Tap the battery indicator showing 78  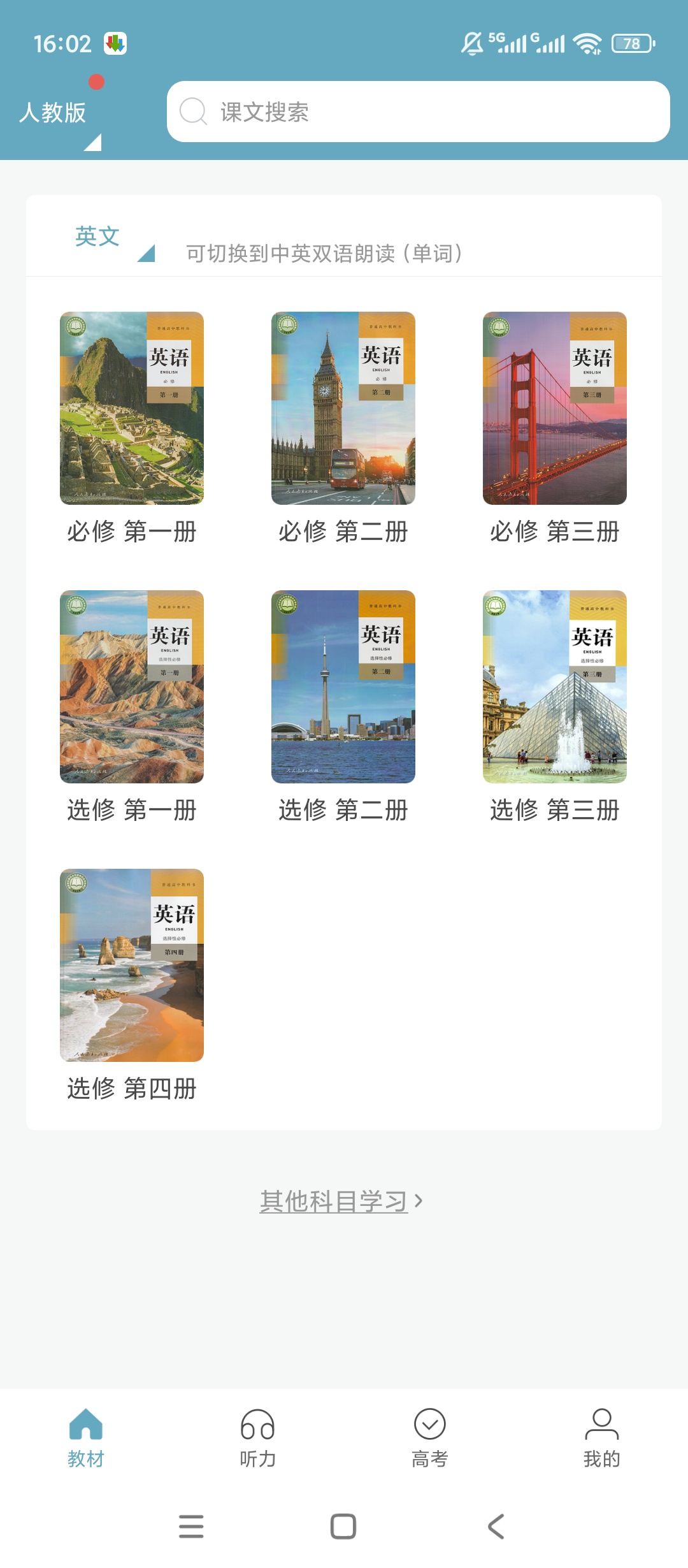coord(631,43)
